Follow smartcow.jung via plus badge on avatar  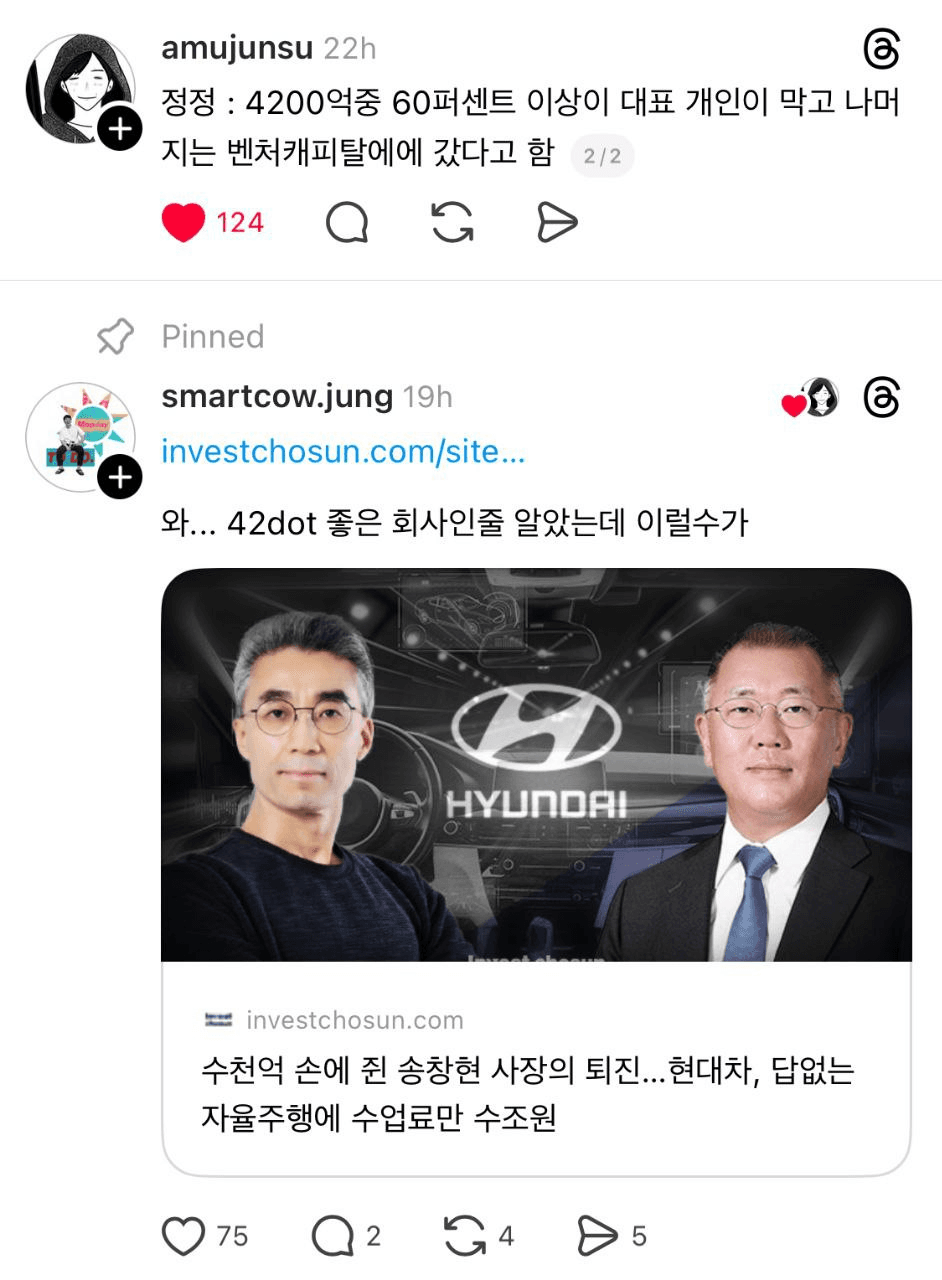pos(119,478)
